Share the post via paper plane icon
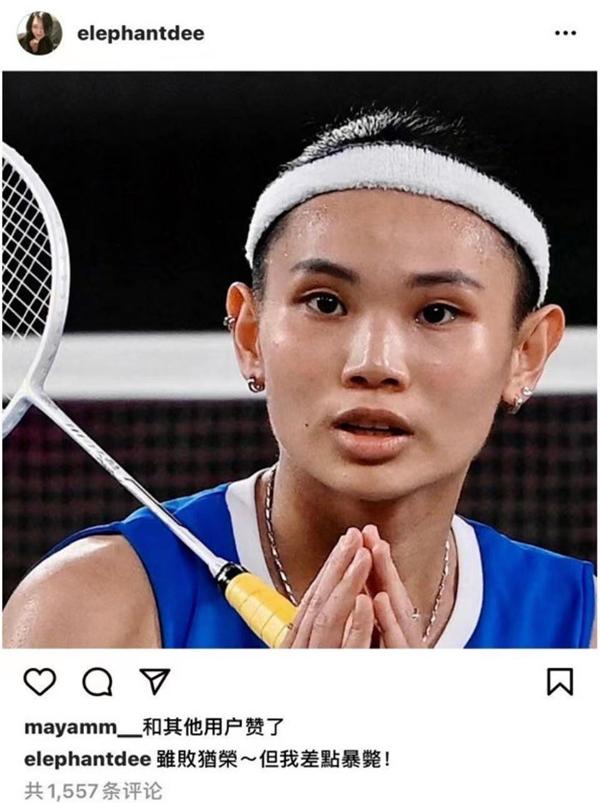Screen dimensions: 600x803 (154, 682)
